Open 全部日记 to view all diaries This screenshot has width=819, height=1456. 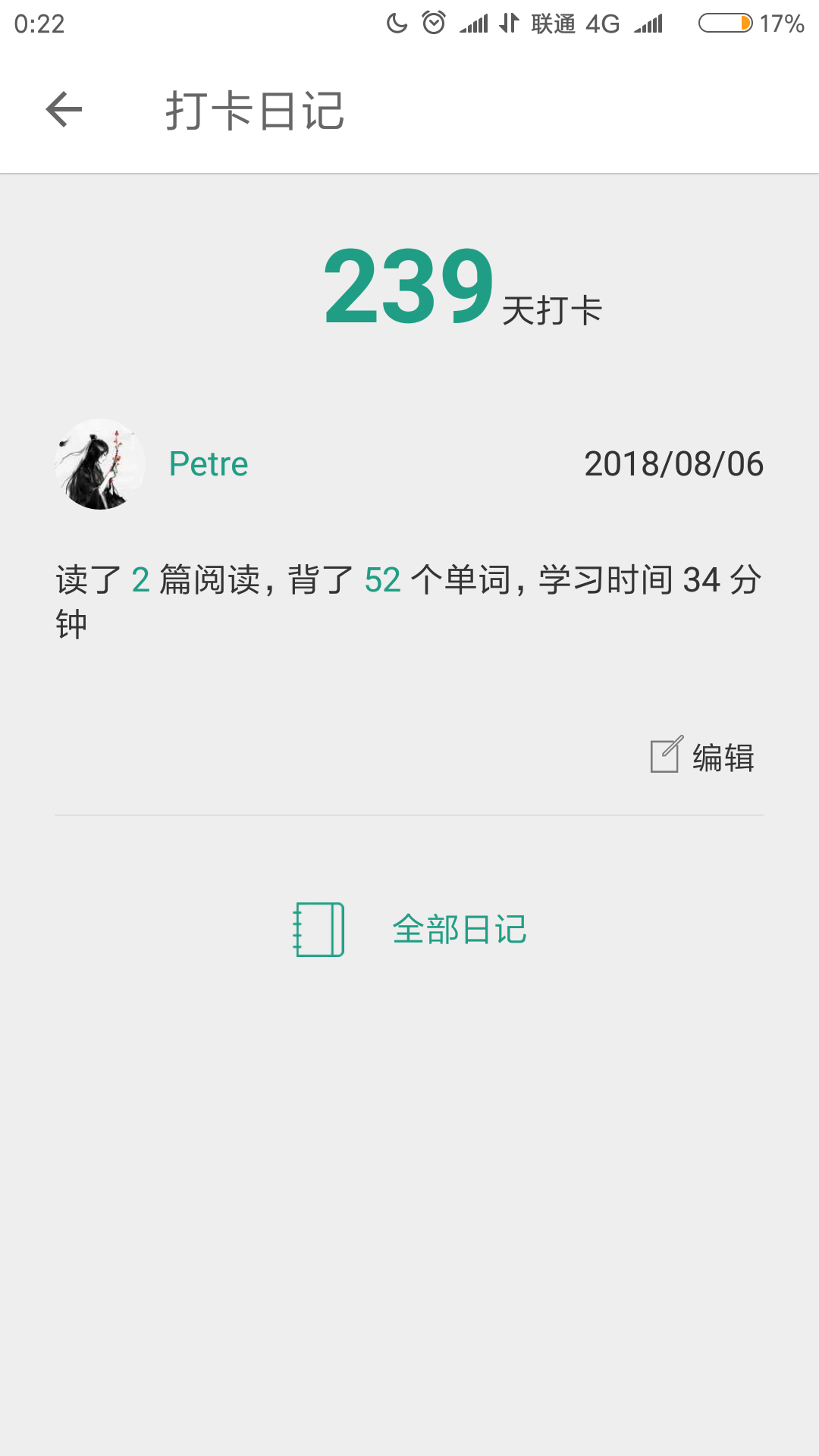(x=410, y=929)
